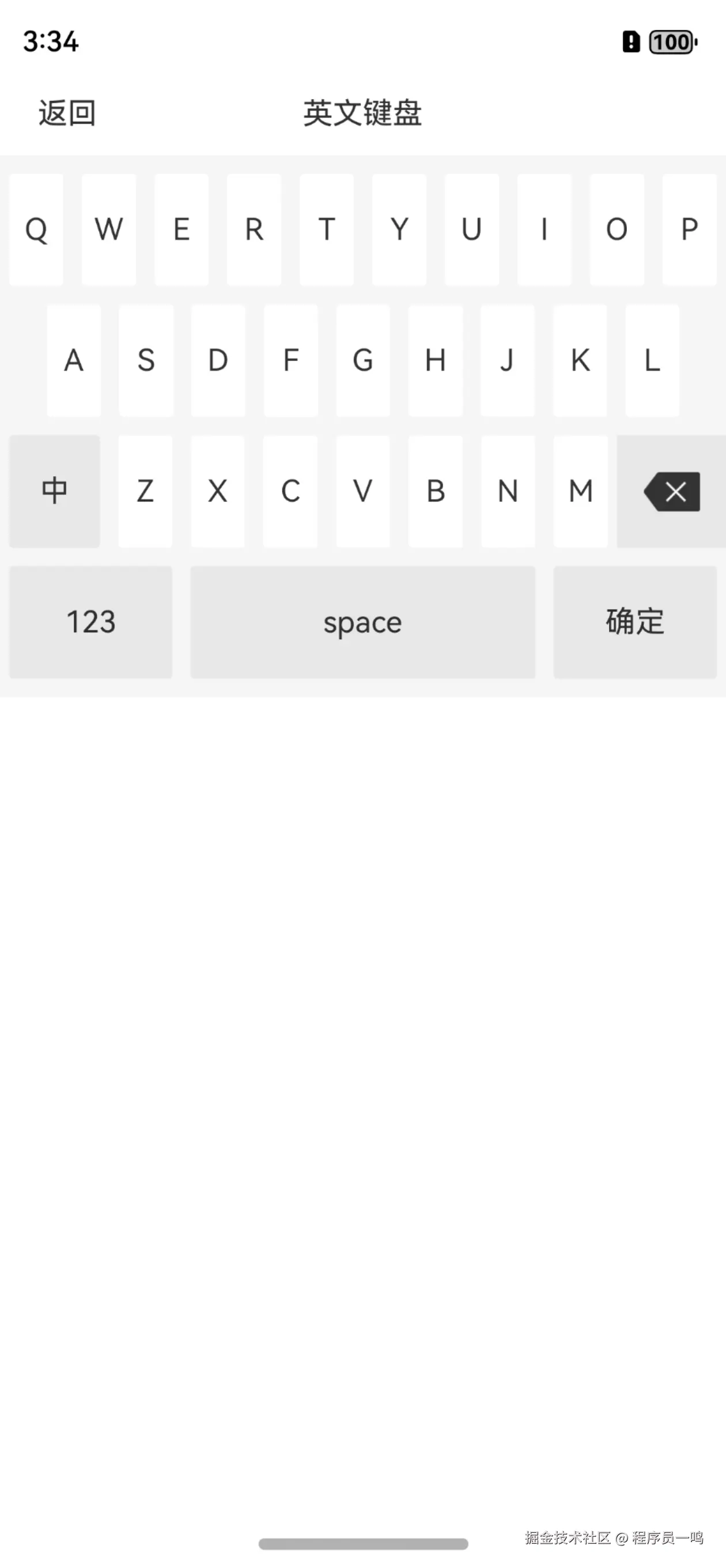Tap the N key
Viewport: 726px width, 1568px height.
point(508,491)
